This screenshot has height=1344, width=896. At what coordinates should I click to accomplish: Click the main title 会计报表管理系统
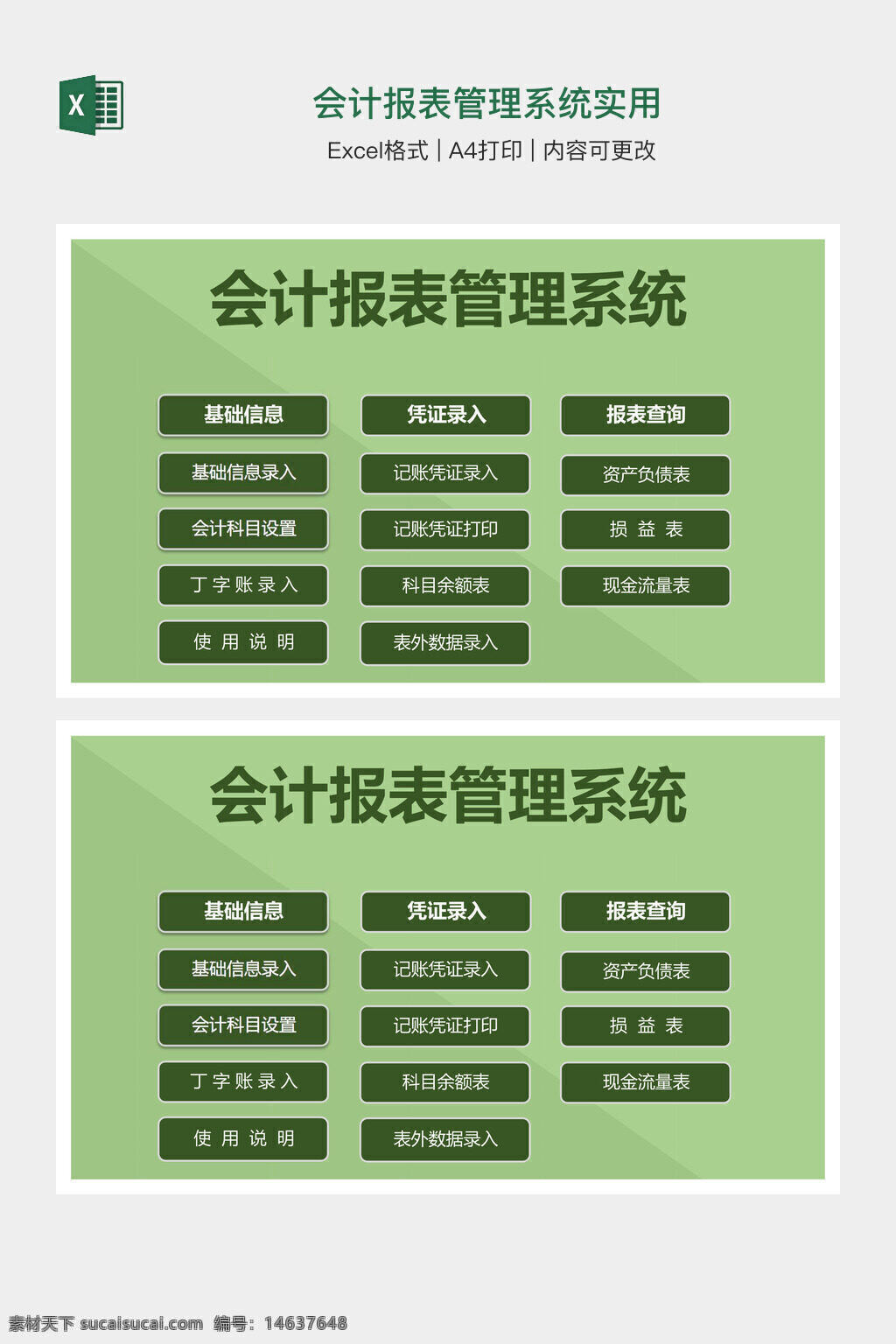point(448,302)
